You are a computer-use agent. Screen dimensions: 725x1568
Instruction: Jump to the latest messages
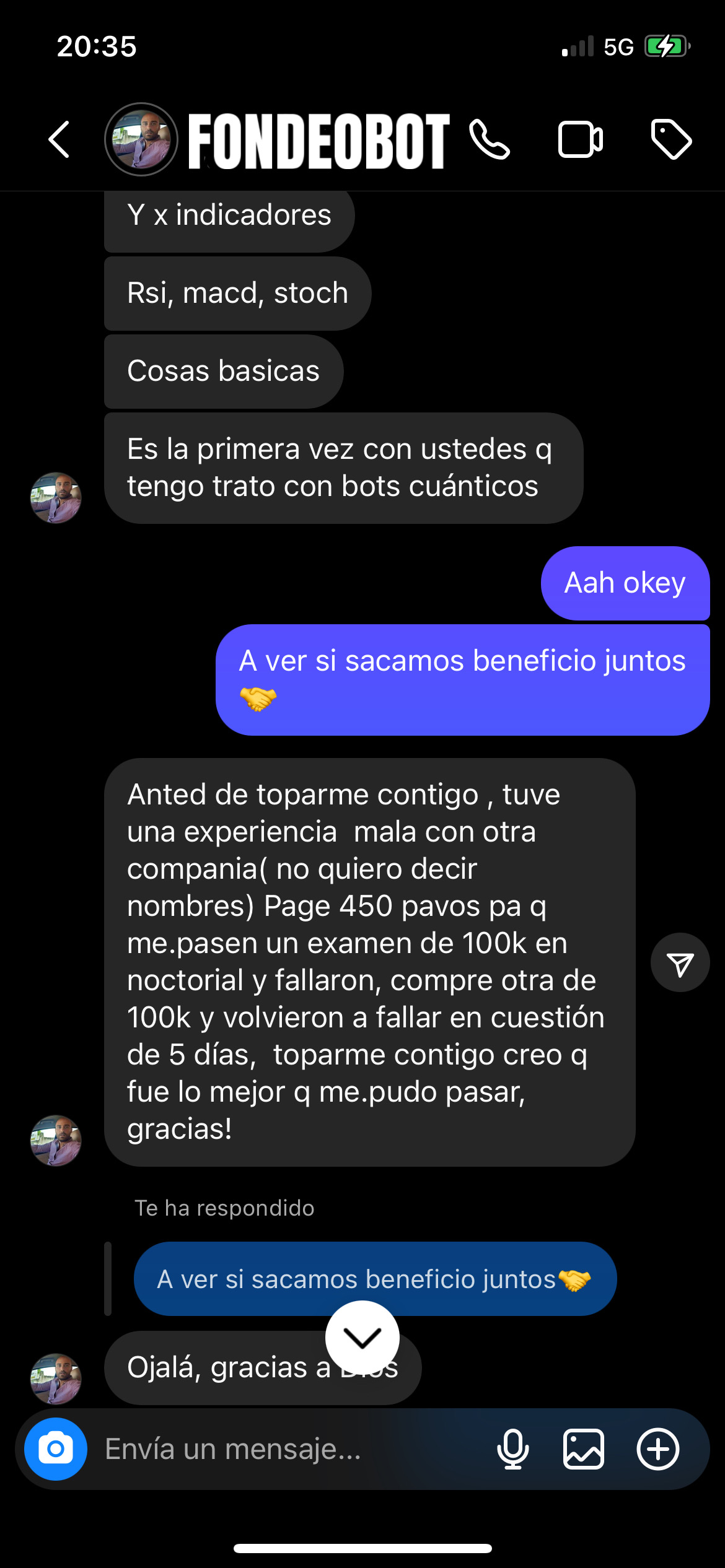(x=362, y=1338)
